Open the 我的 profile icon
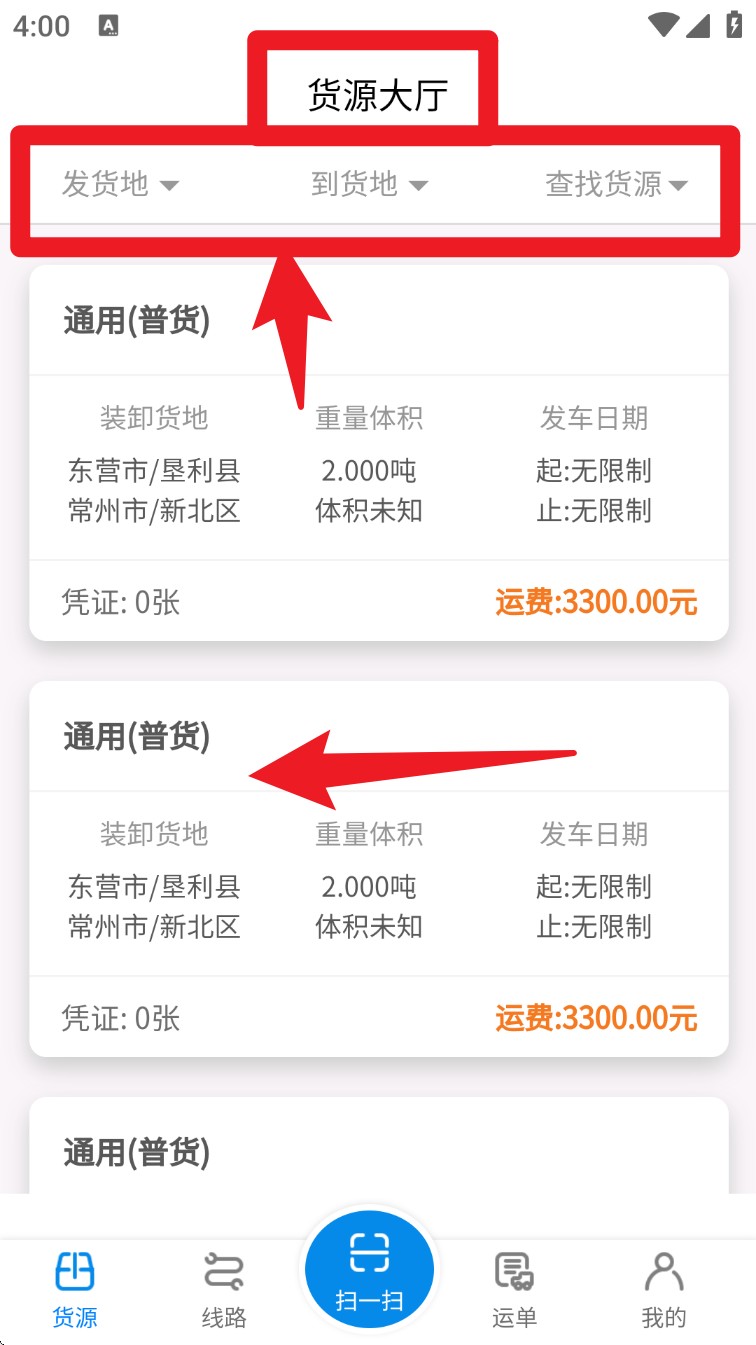Viewport: 756px width, 1345px height. point(664,1272)
